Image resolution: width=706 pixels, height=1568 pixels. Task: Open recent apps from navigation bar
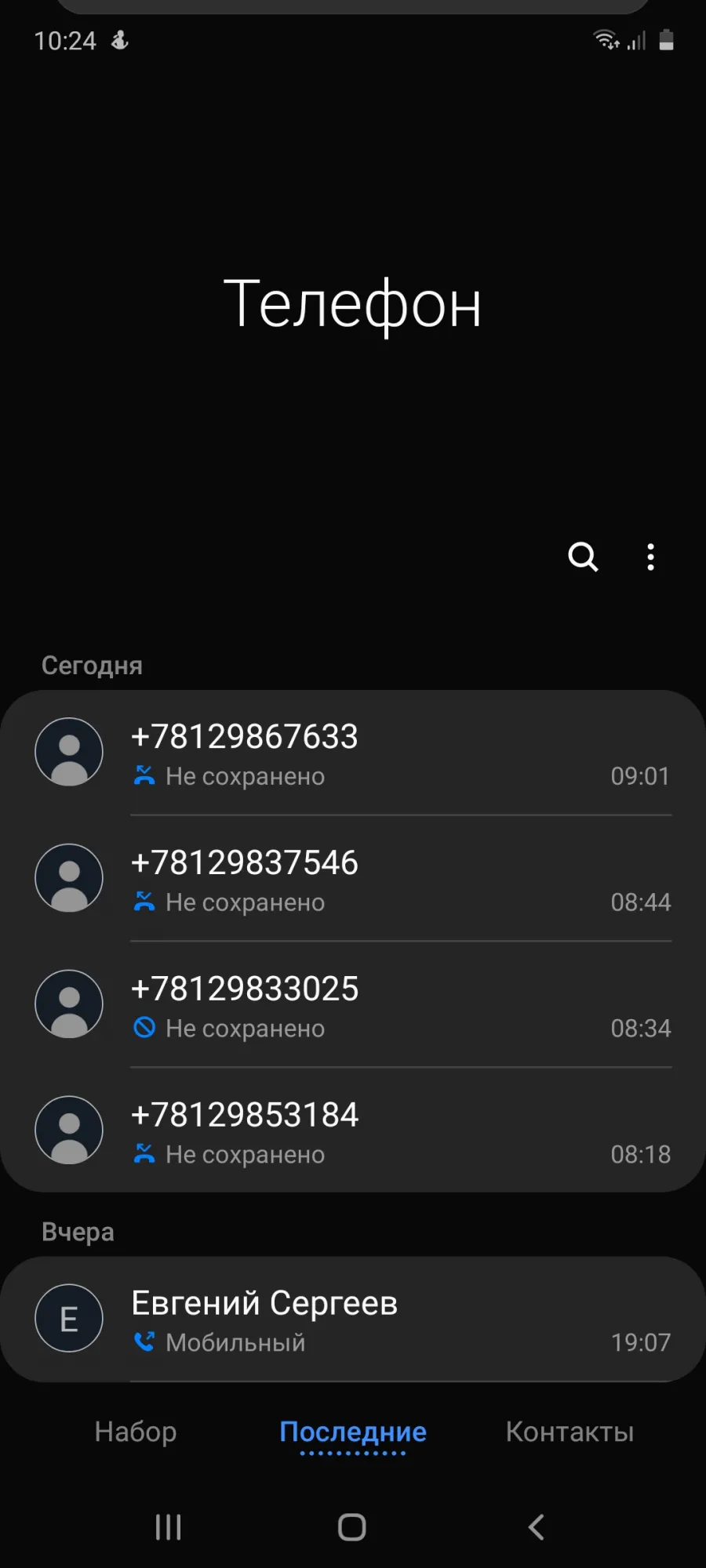168,1527
